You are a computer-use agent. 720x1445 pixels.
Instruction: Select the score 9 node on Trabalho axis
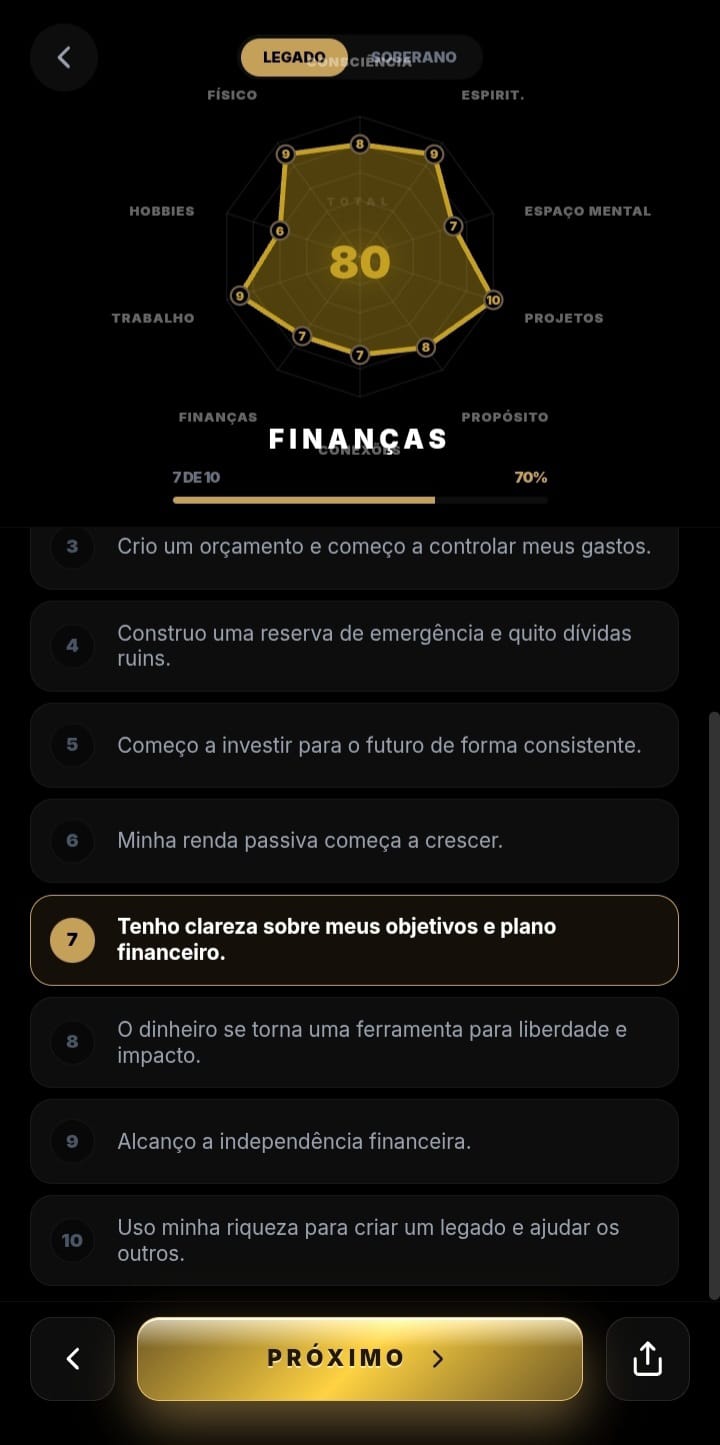[240, 296]
